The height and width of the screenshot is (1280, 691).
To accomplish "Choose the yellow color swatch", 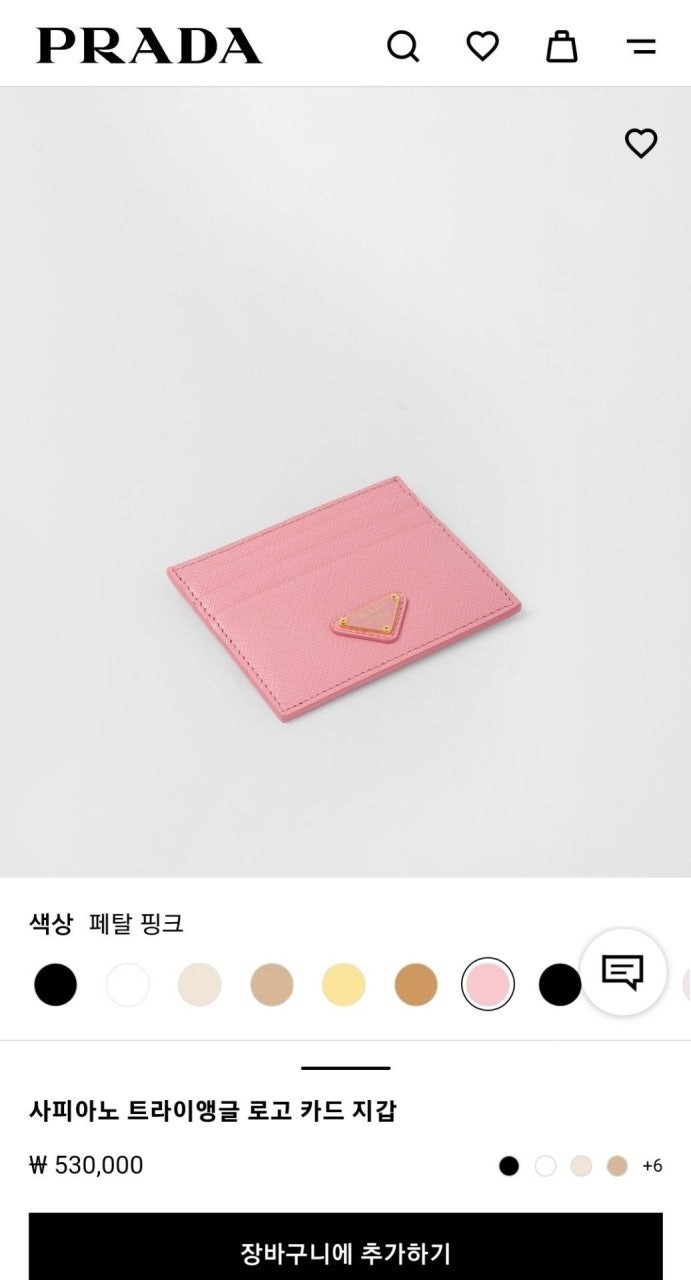I will point(344,985).
